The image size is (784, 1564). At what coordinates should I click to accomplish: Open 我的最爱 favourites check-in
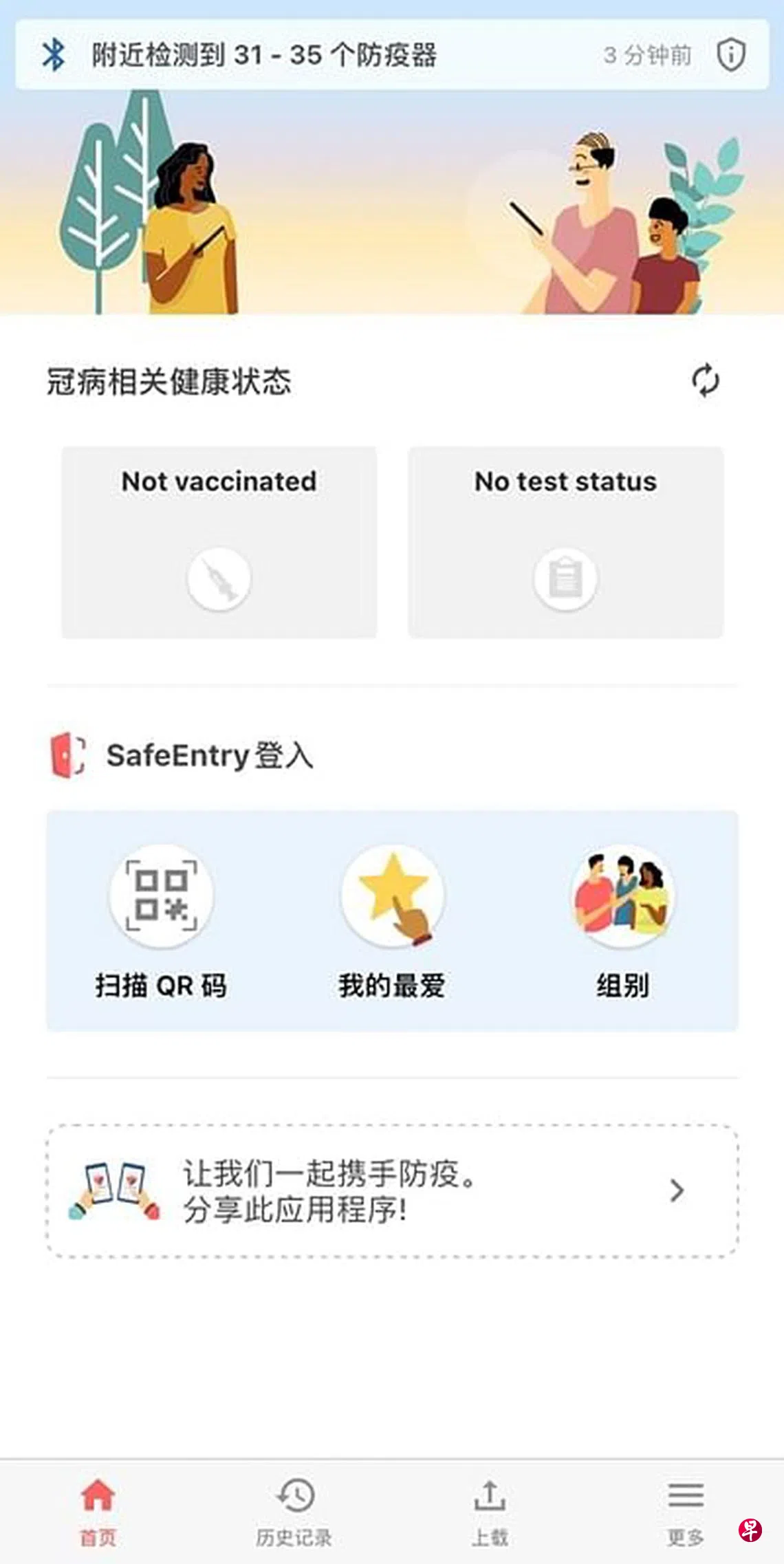[392, 922]
